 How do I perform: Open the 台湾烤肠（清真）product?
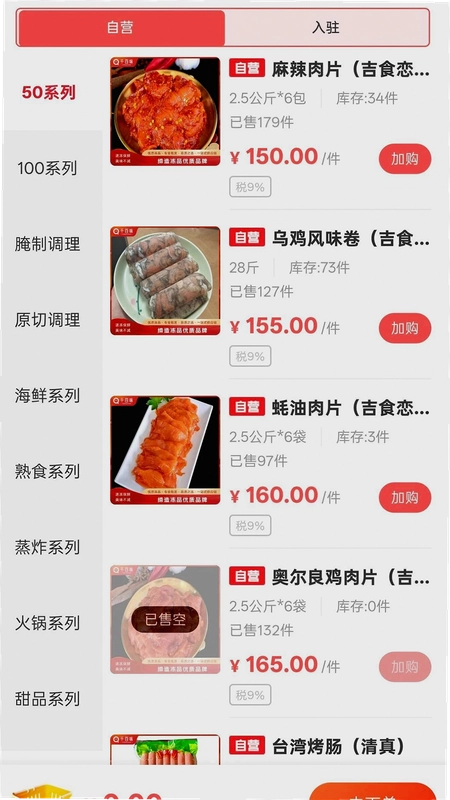pyautogui.click(x=338, y=746)
